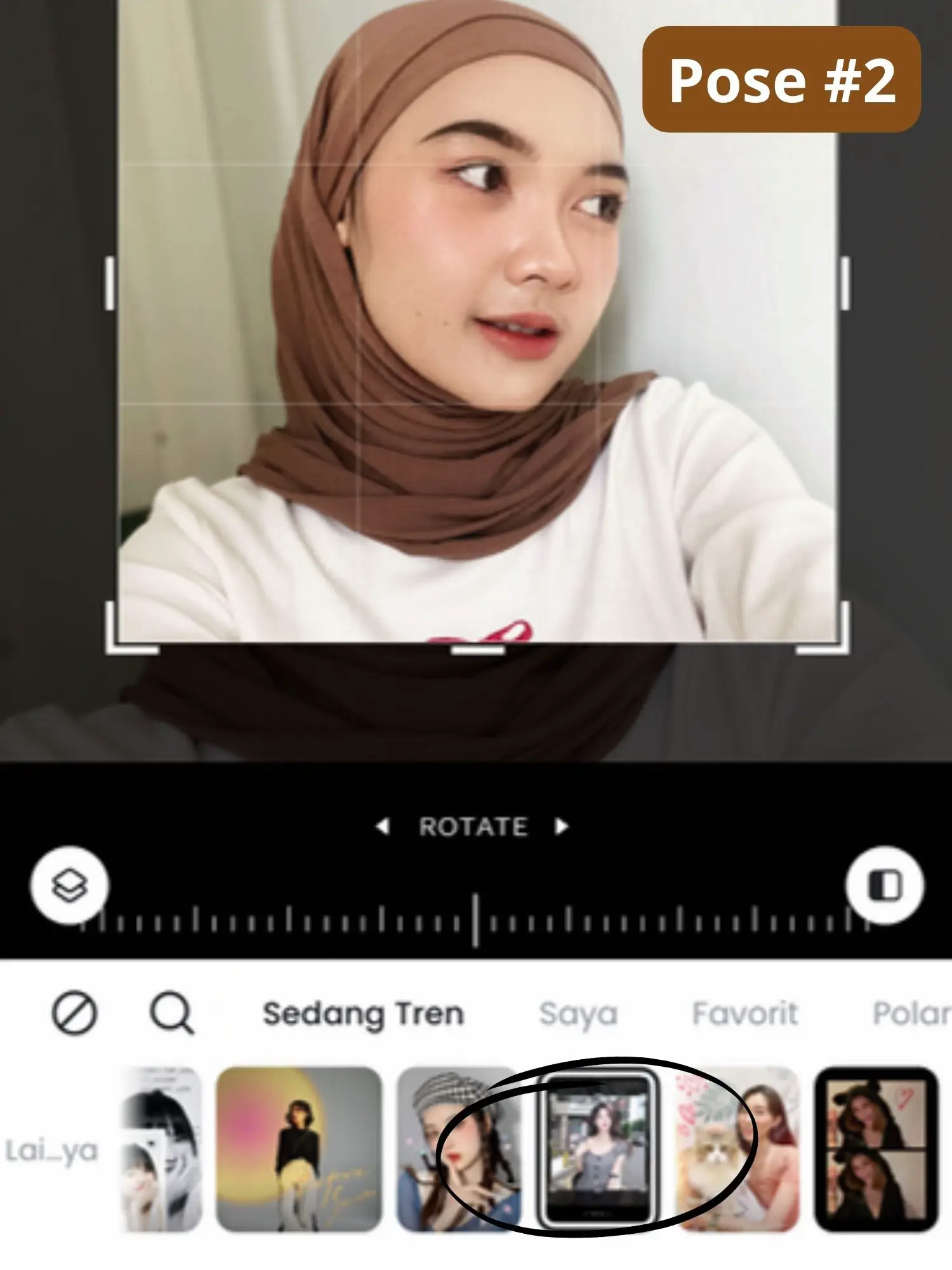Tap the before/after compare icon
This screenshot has width=952, height=1270.
point(885,885)
